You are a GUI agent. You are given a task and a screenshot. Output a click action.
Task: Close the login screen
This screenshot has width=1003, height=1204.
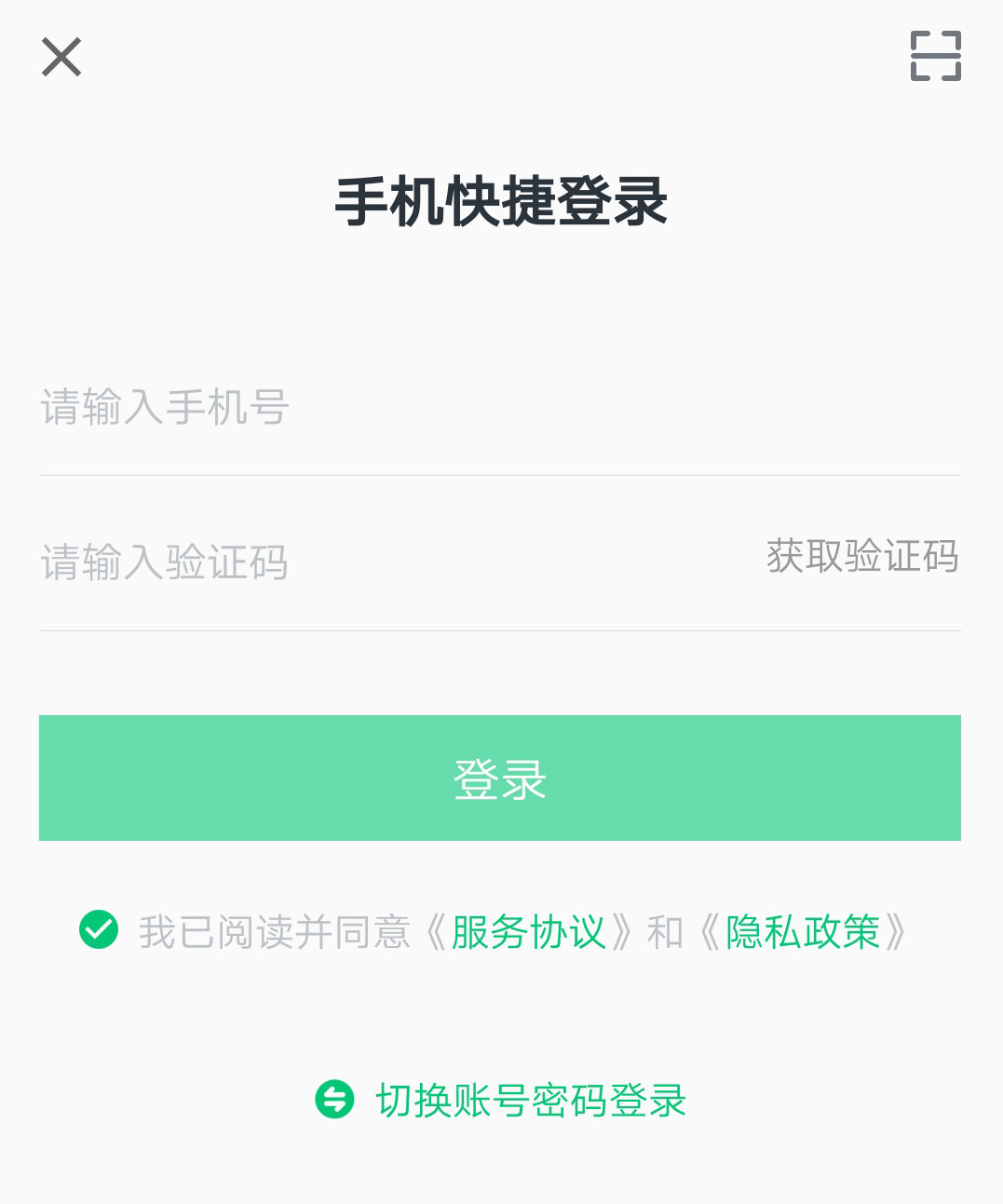(x=61, y=57)
